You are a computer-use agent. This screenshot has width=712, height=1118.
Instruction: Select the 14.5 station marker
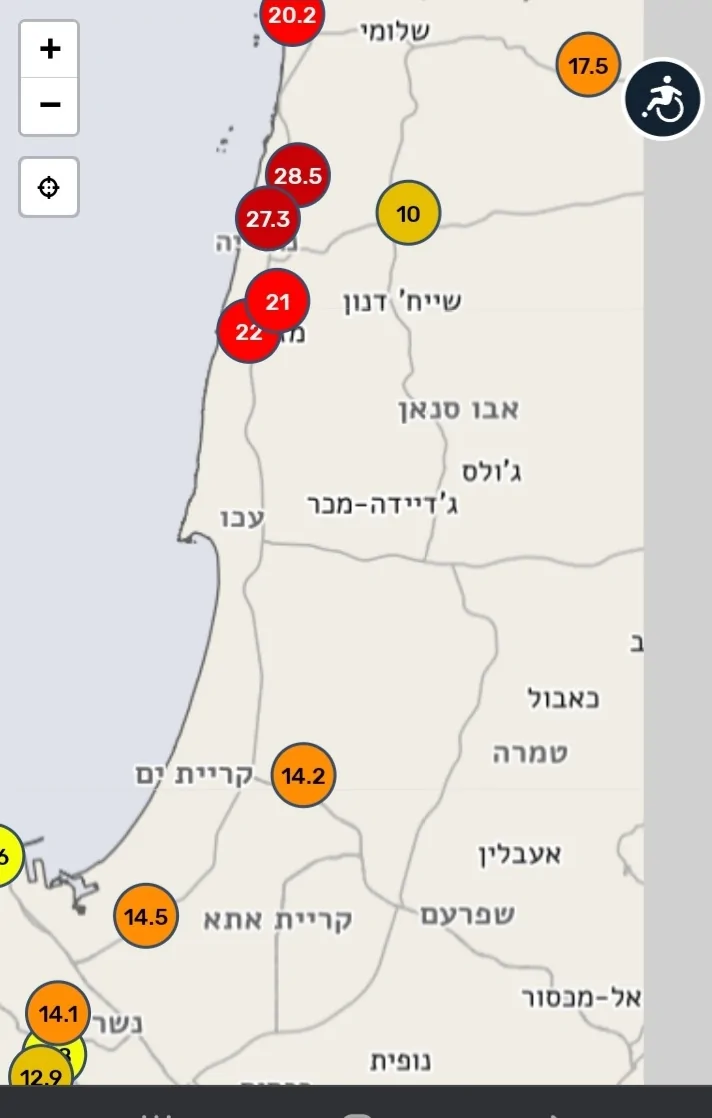(x=146, y=915)
